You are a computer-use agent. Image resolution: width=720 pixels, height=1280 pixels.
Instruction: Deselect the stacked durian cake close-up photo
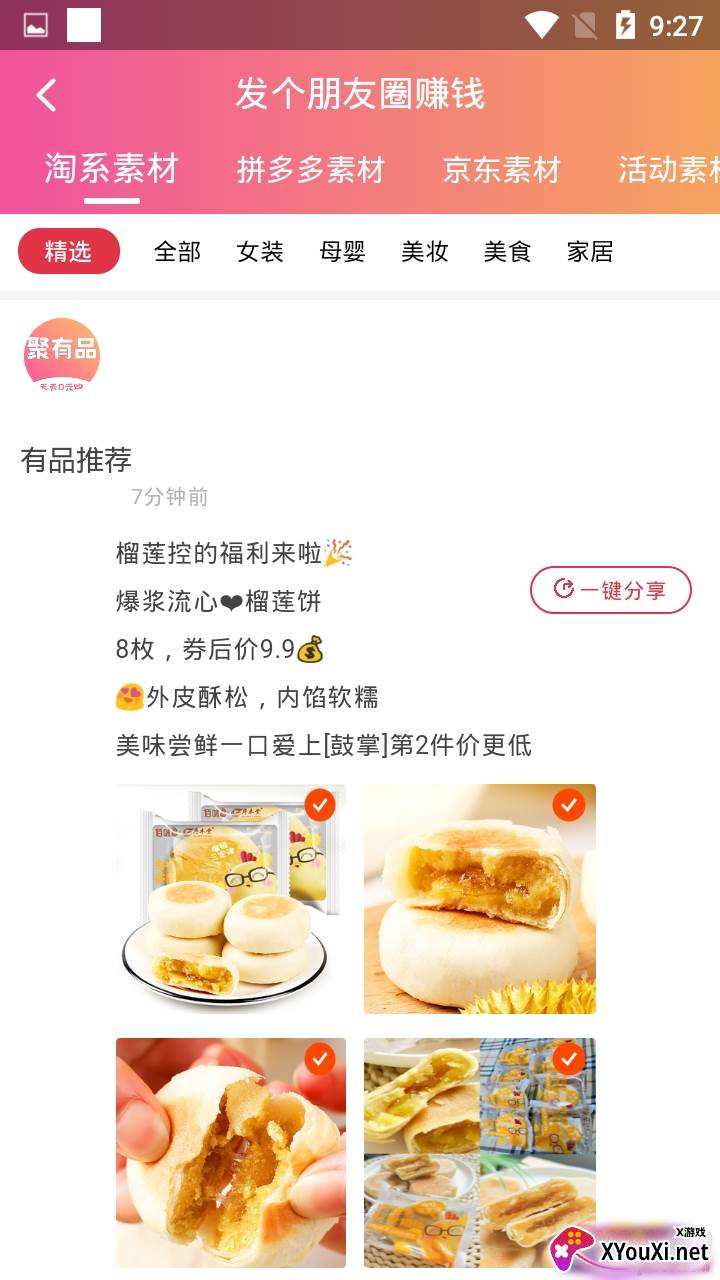pyautogui.click(x=568, y=805)
